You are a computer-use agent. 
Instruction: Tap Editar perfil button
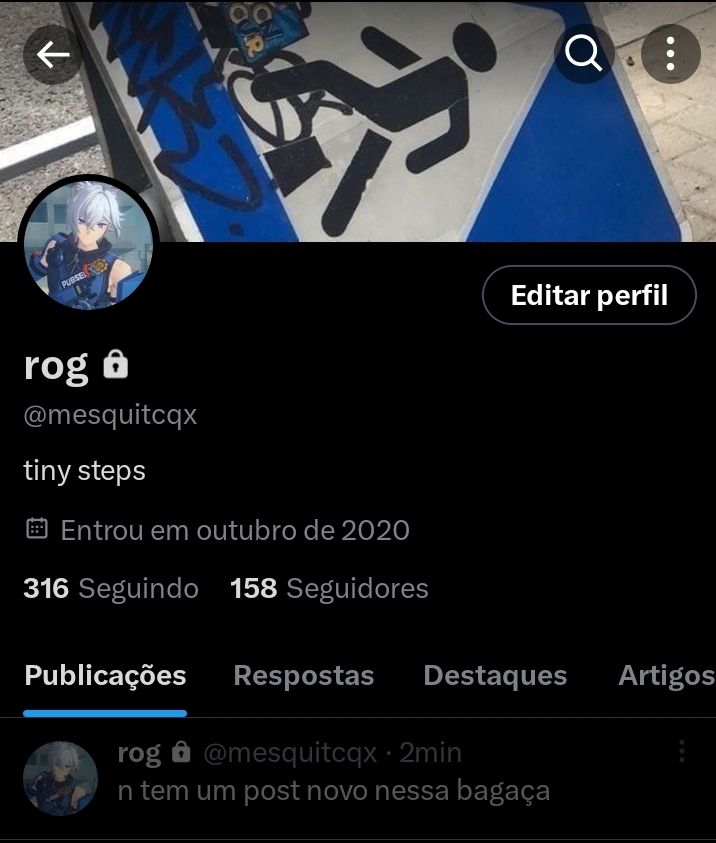pos(588,295)
